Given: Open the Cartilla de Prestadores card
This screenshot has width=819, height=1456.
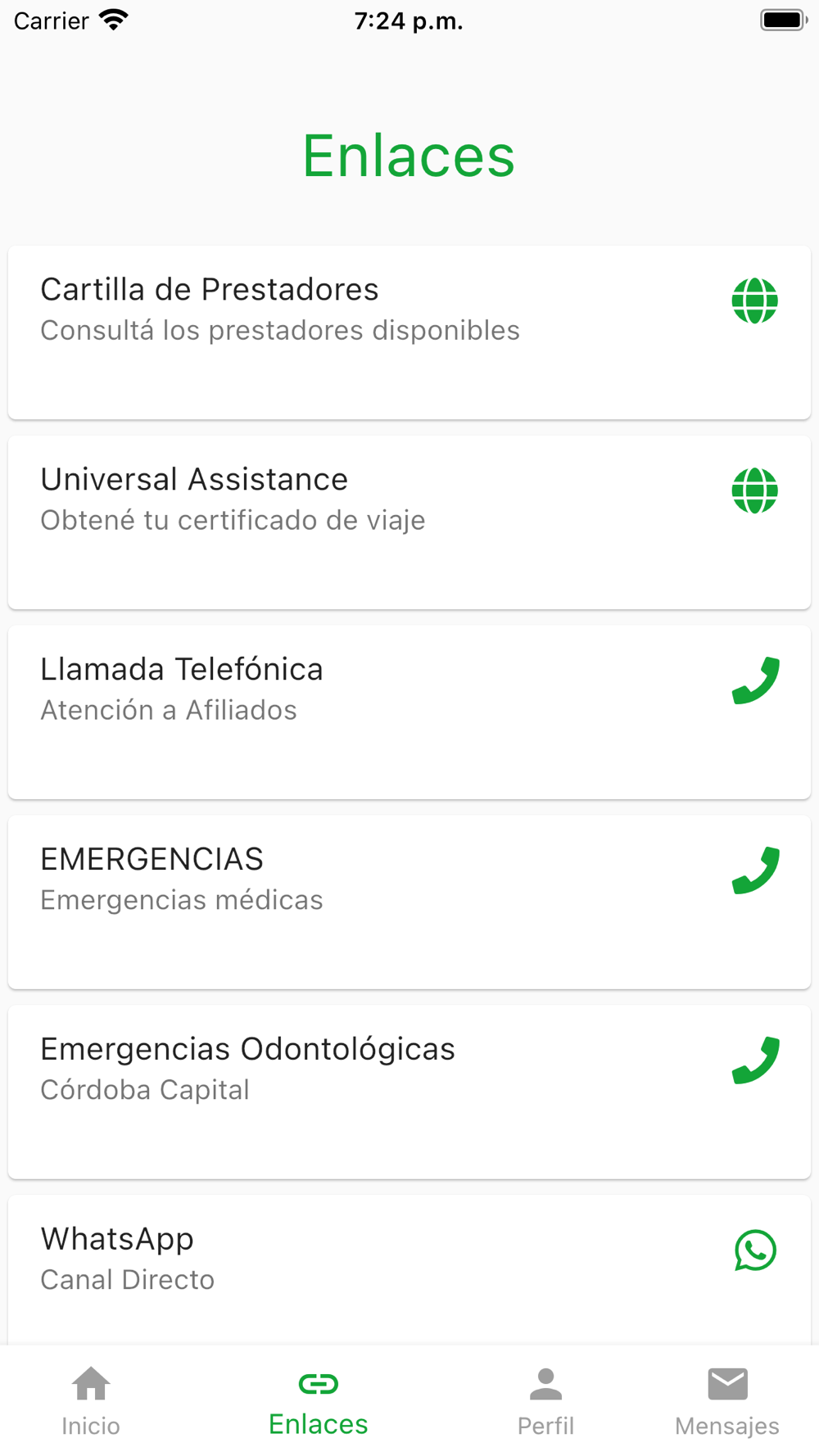Looking at the screenshot, I should point(409,332).
